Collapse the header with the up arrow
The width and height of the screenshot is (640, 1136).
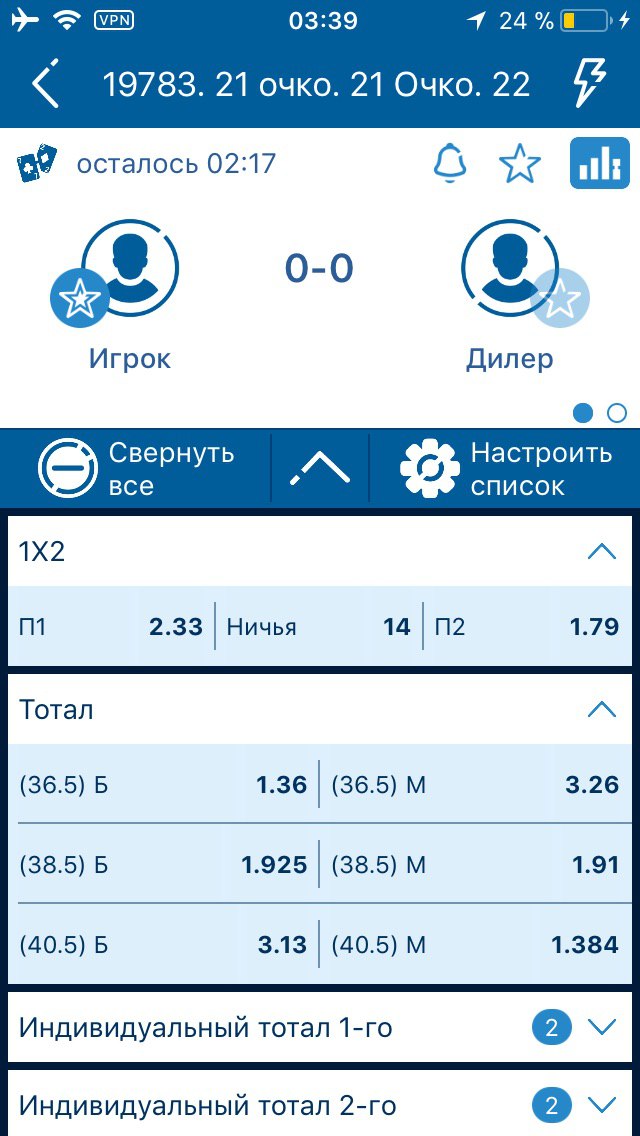(x=320, y=469)
